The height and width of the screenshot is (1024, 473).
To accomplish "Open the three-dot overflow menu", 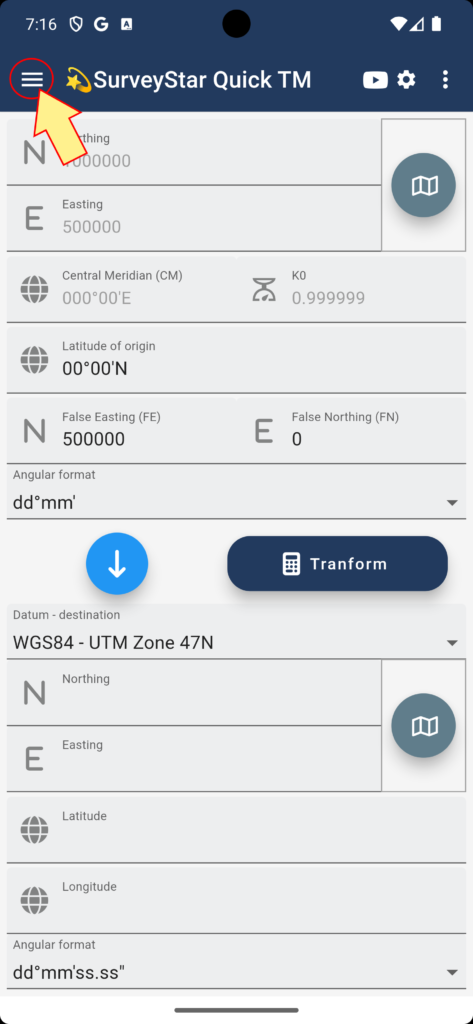I will click(x=445, y=80).
